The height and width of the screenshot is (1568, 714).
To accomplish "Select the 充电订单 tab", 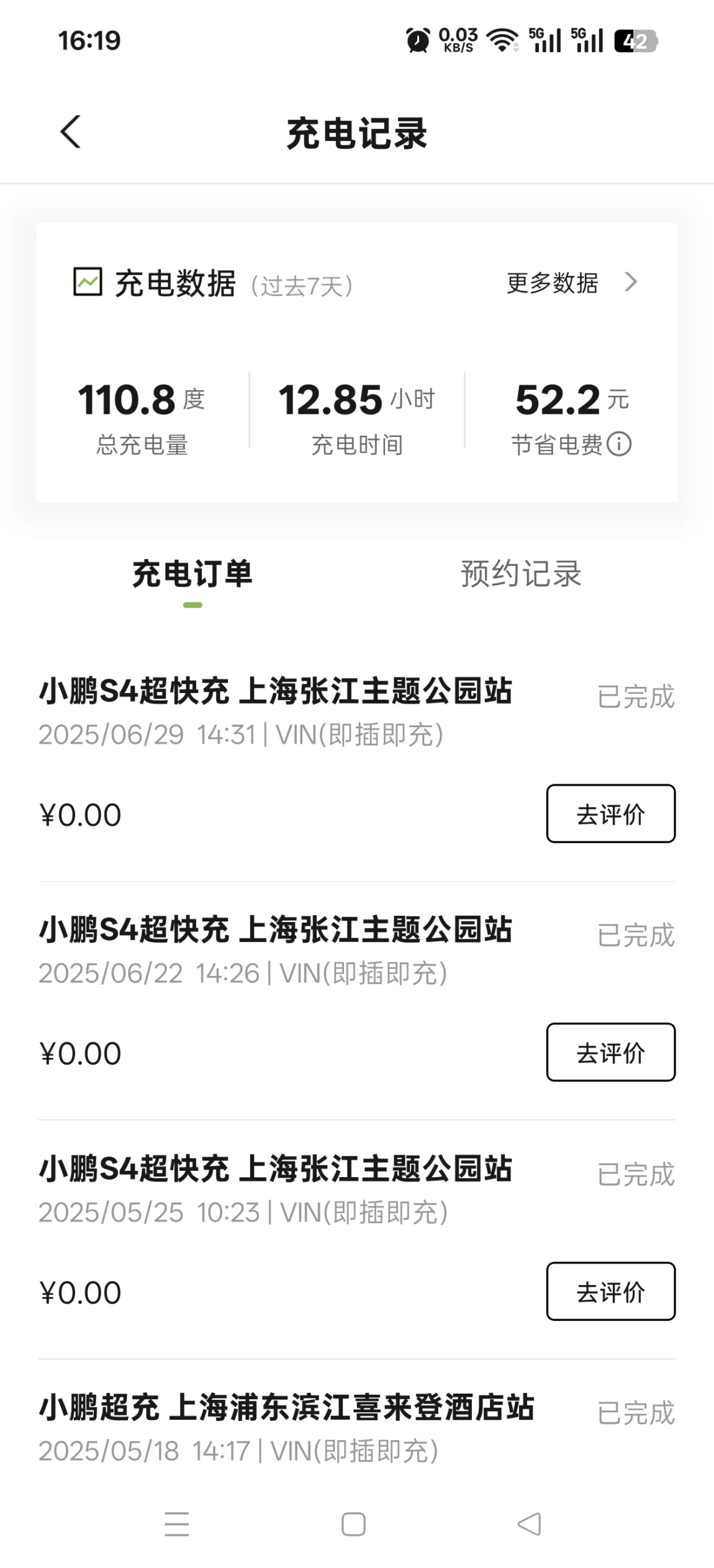I will point(192,573).
